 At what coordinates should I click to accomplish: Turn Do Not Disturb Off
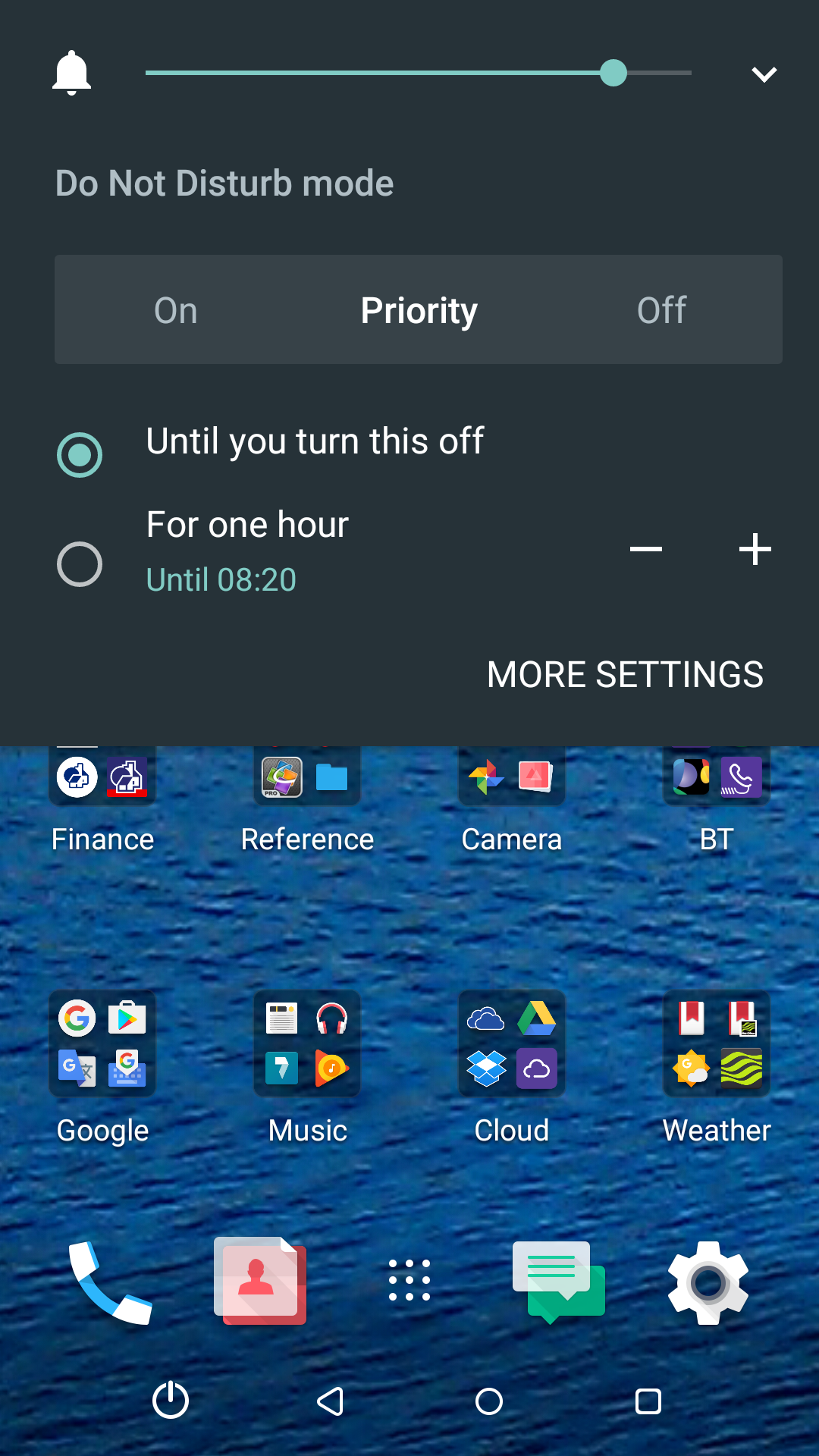coord(661,310)
